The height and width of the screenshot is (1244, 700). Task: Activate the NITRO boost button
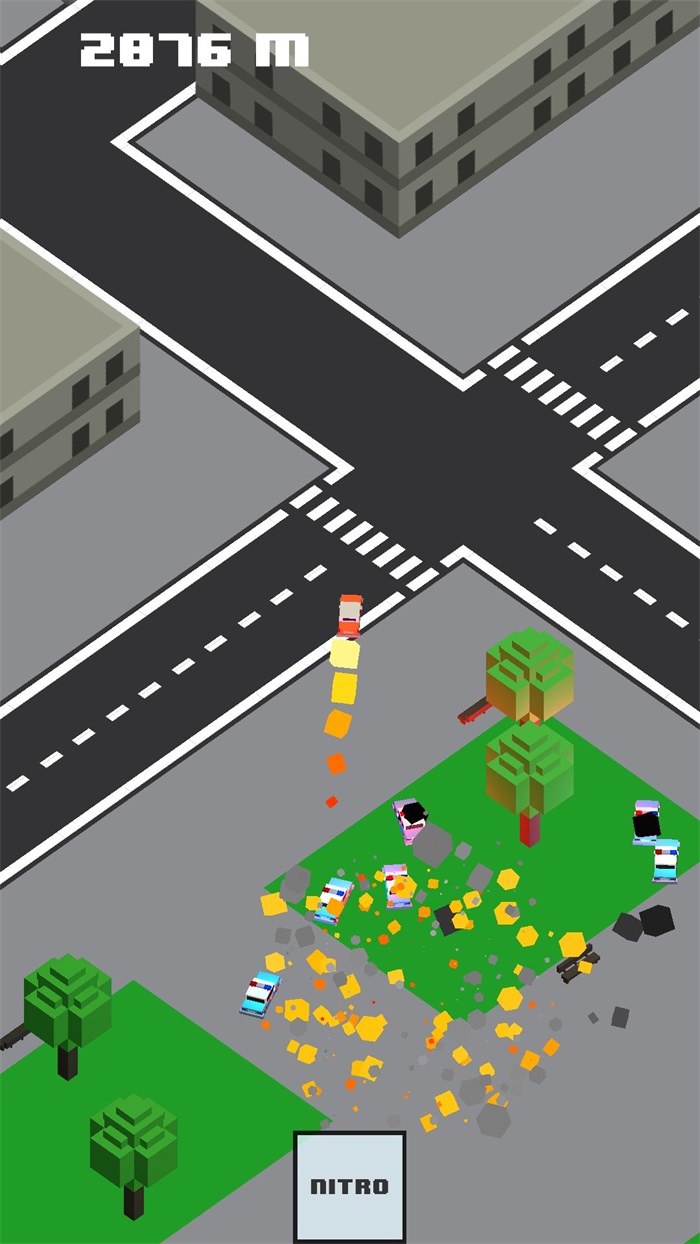(349, 1186)
